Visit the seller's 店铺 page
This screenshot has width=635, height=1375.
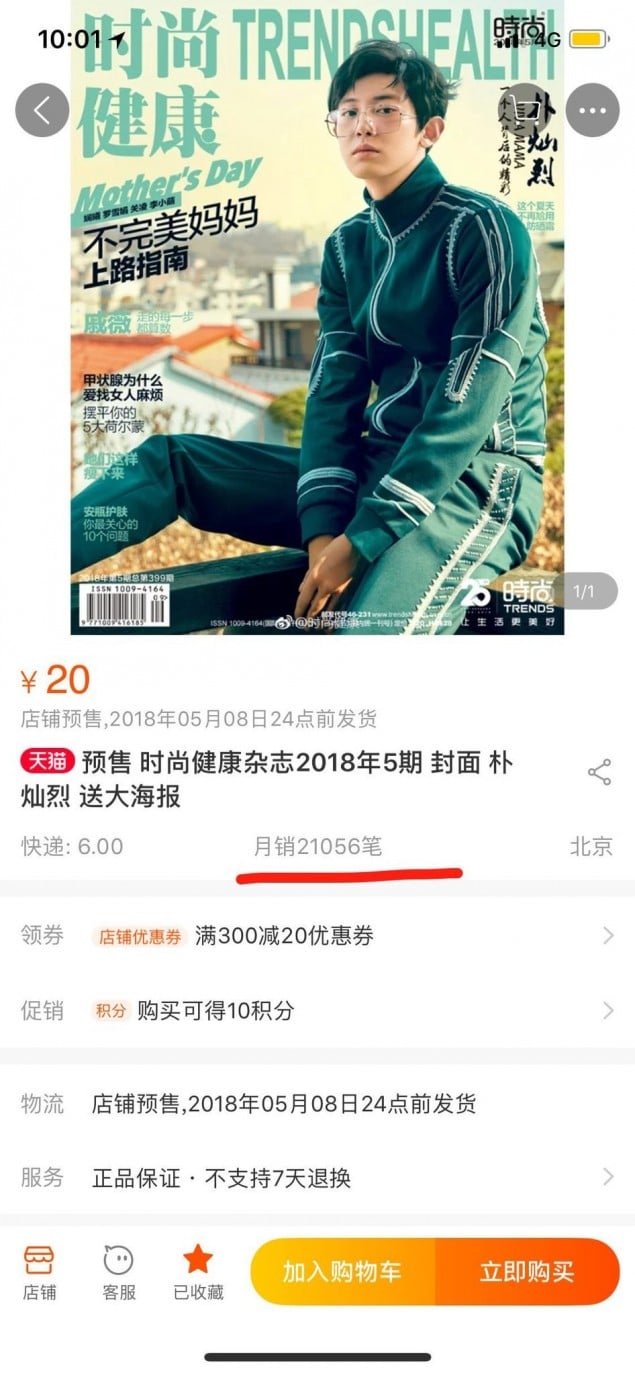(39, 1272)
